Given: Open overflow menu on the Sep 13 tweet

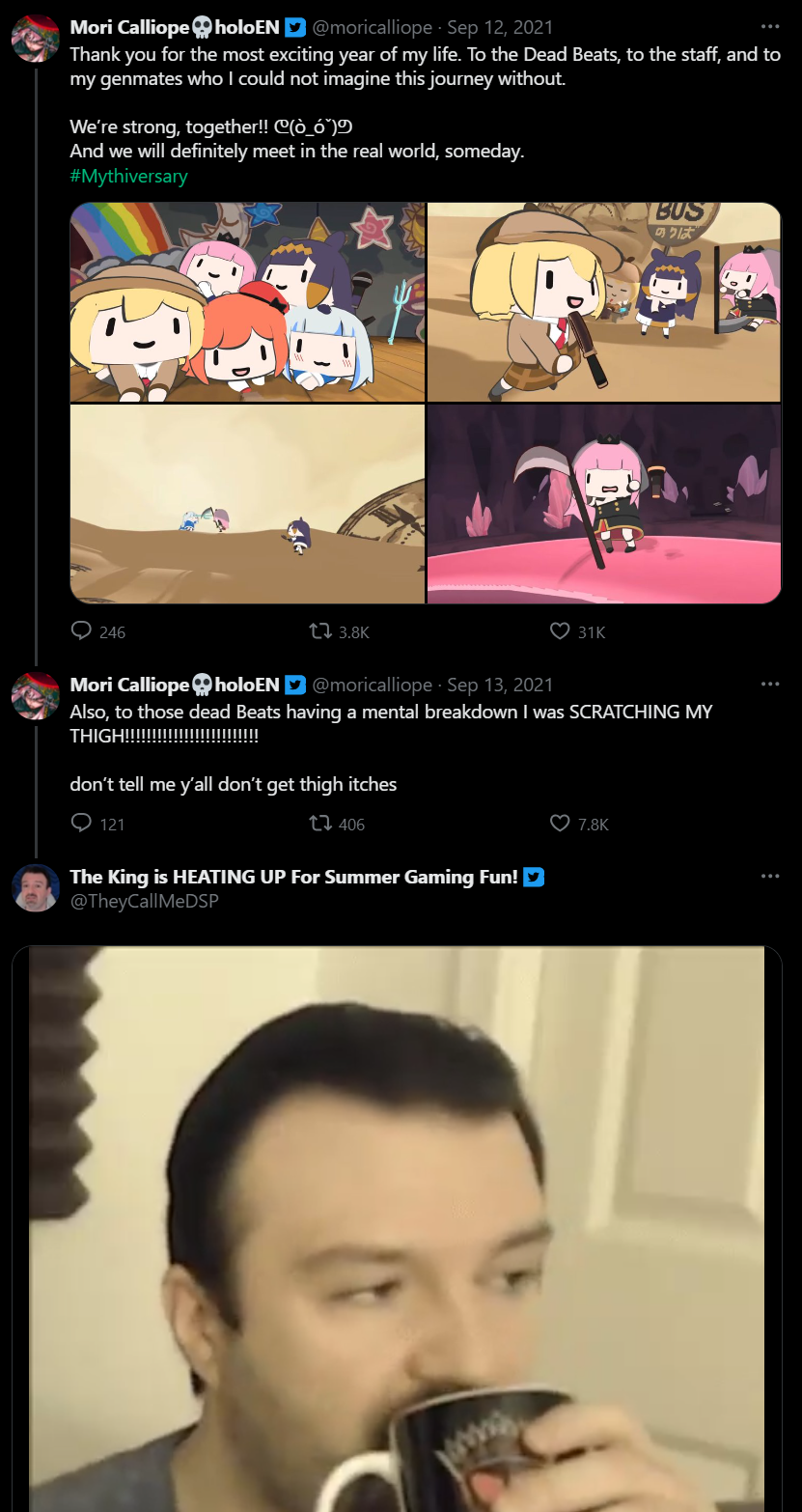Looking at the screenshot, I should (769, 685).
